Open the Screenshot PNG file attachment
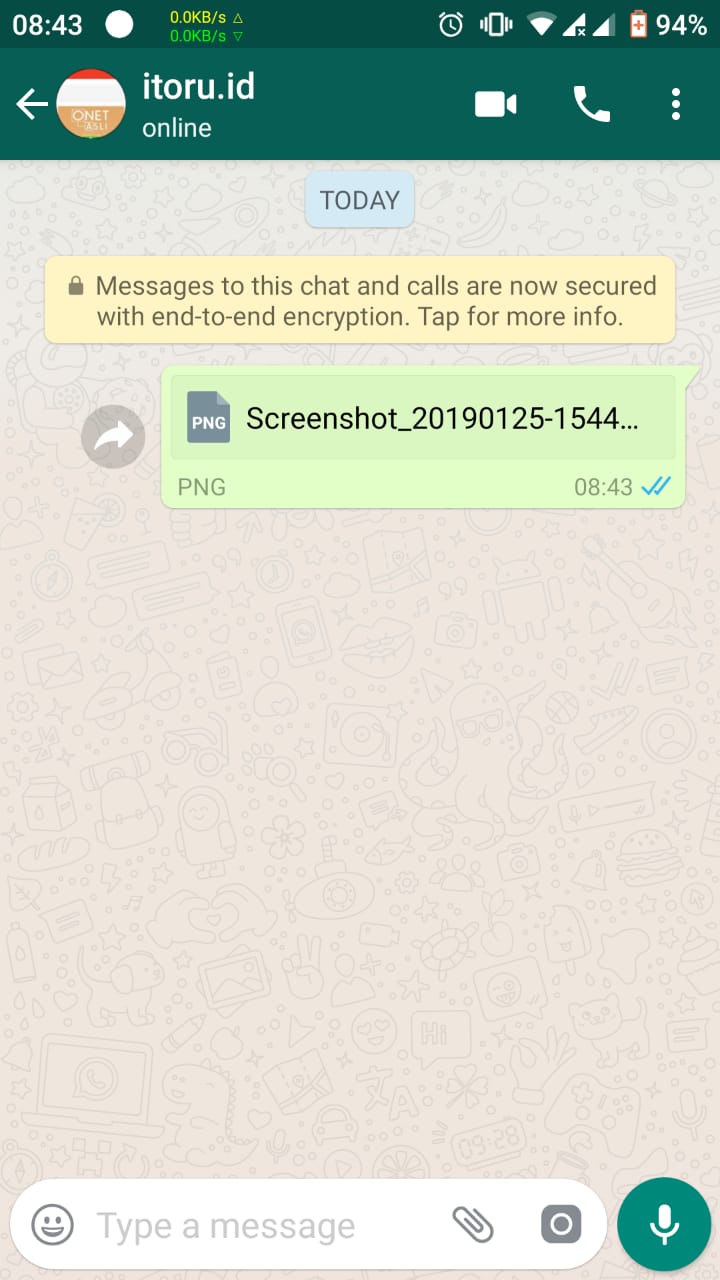This screenshot has height=1280, width=720. click(x=423, y=418)
